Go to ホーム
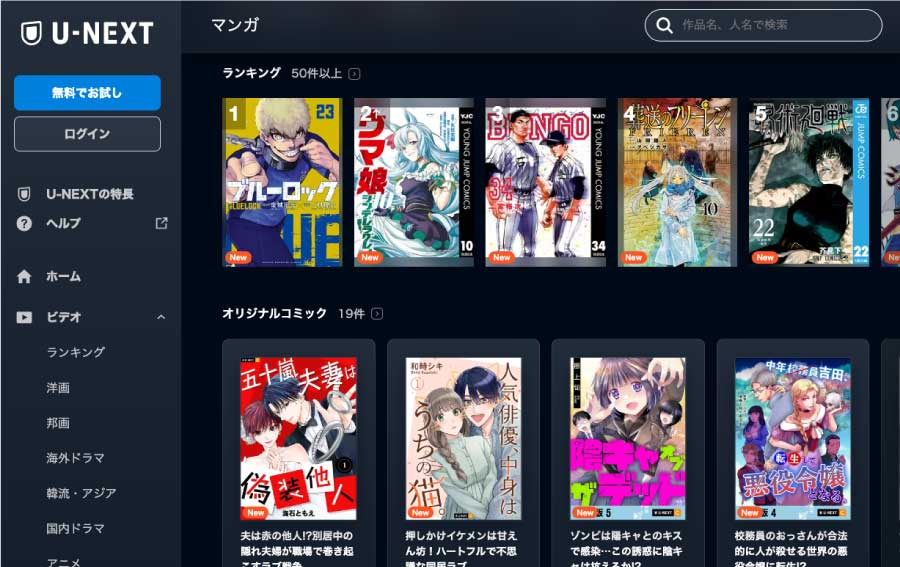Viewport: 900px width, 567px height. pyautogui.click(x=63, y=276)
